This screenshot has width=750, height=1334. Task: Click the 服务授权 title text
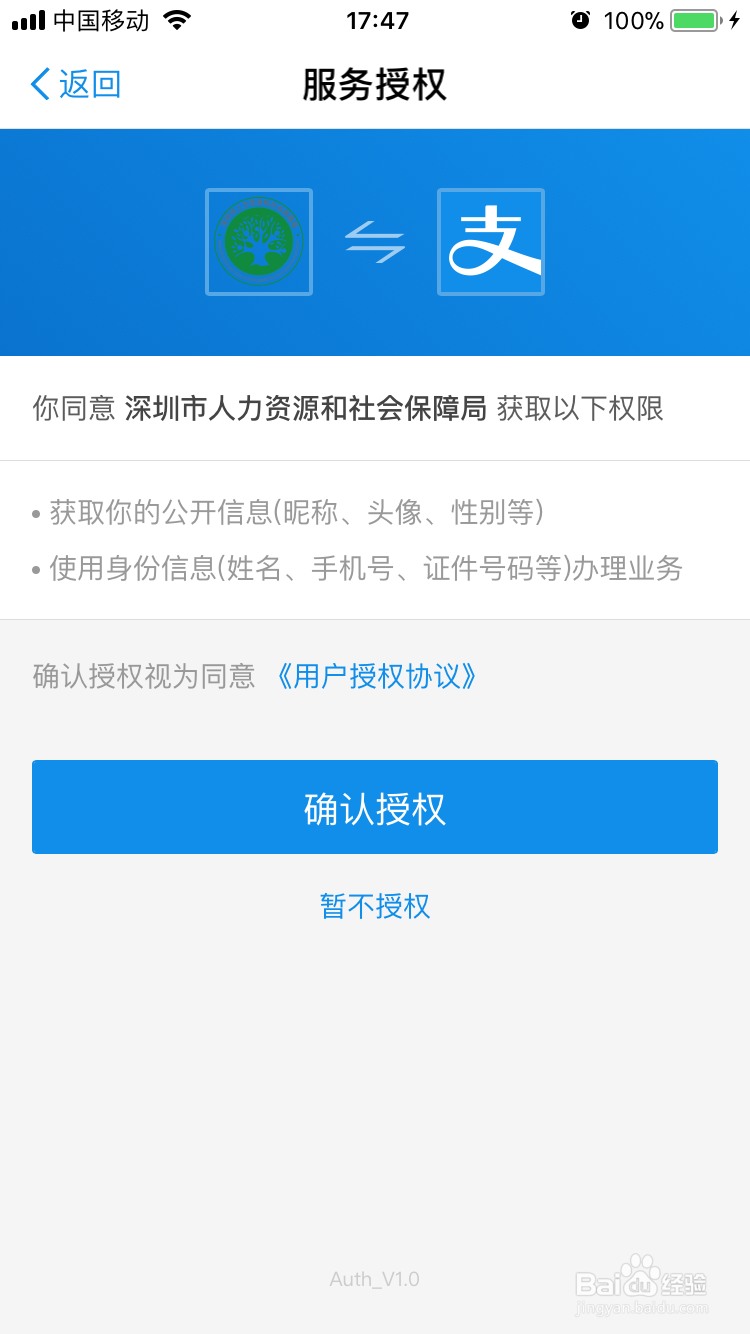(374, 85)
